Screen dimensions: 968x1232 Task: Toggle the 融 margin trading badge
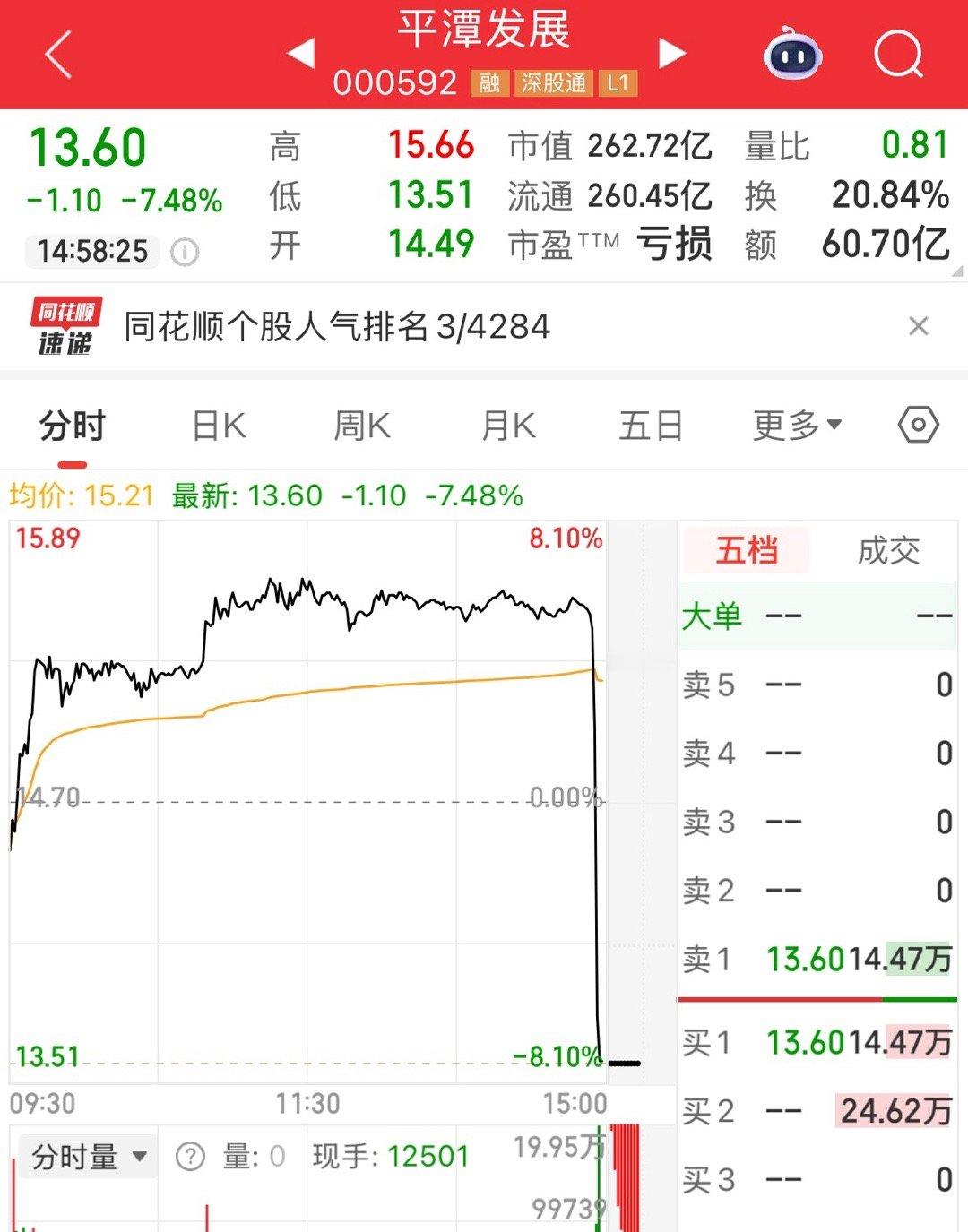(488, 84)
